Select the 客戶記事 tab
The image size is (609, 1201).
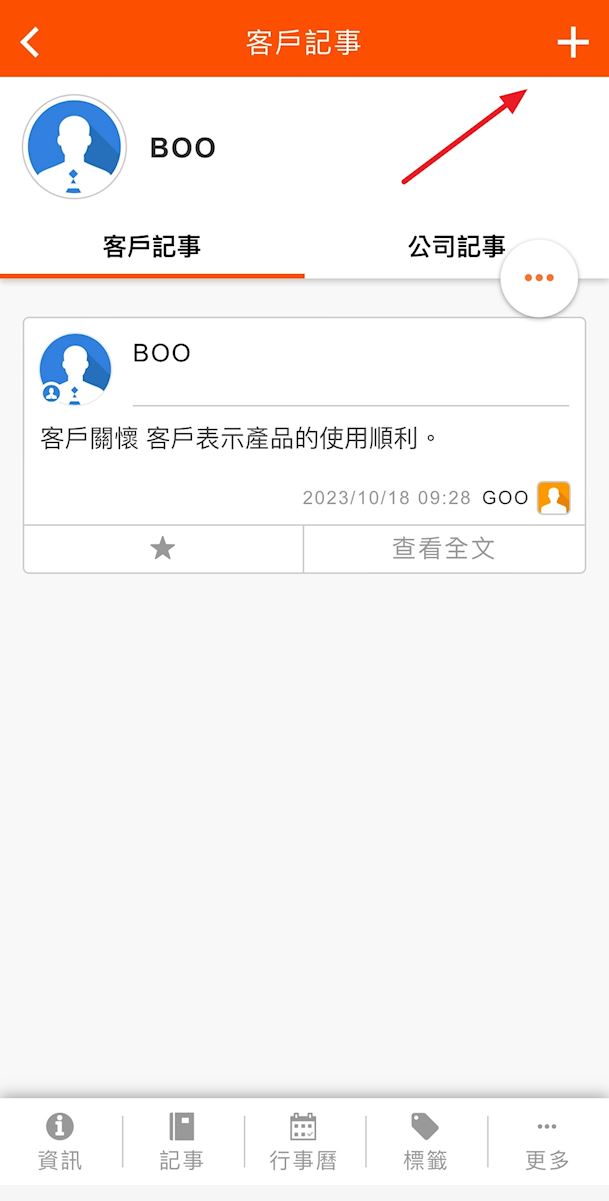(152, 247)
